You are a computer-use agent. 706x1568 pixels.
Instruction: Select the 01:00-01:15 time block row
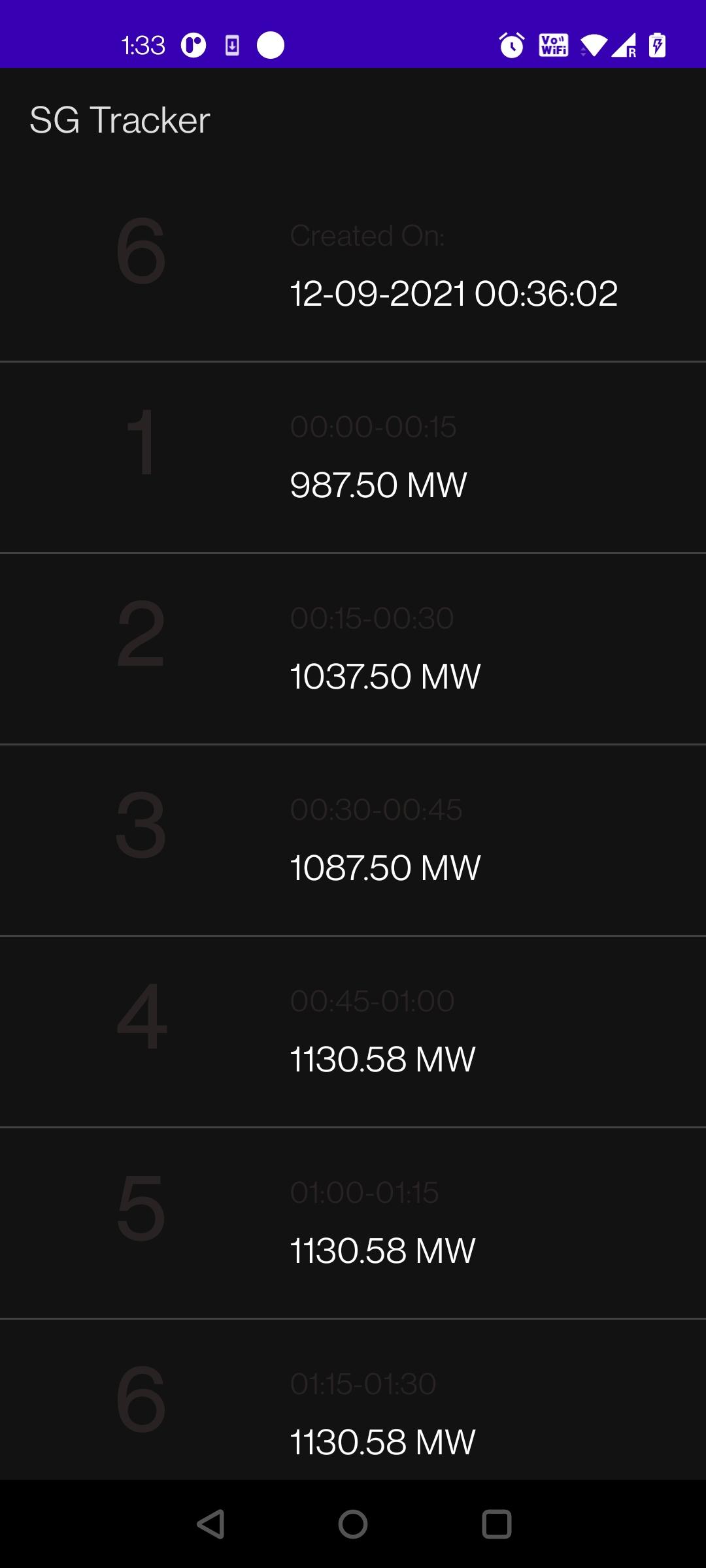(353, 1223)
